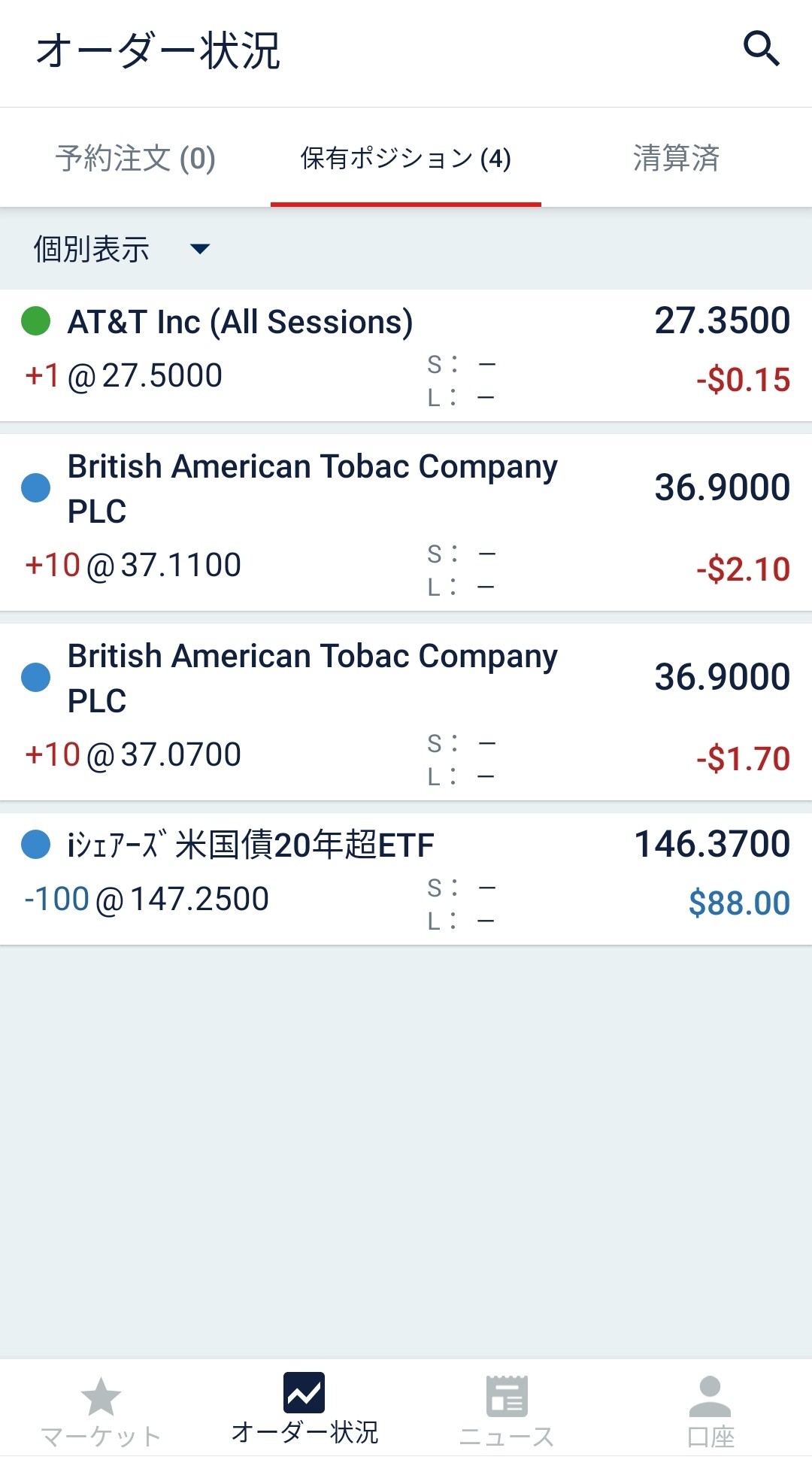Switch to the 予約注文 tab
Image resolution: width=812 pixels, height=1475 pixels.
point(135,159)
